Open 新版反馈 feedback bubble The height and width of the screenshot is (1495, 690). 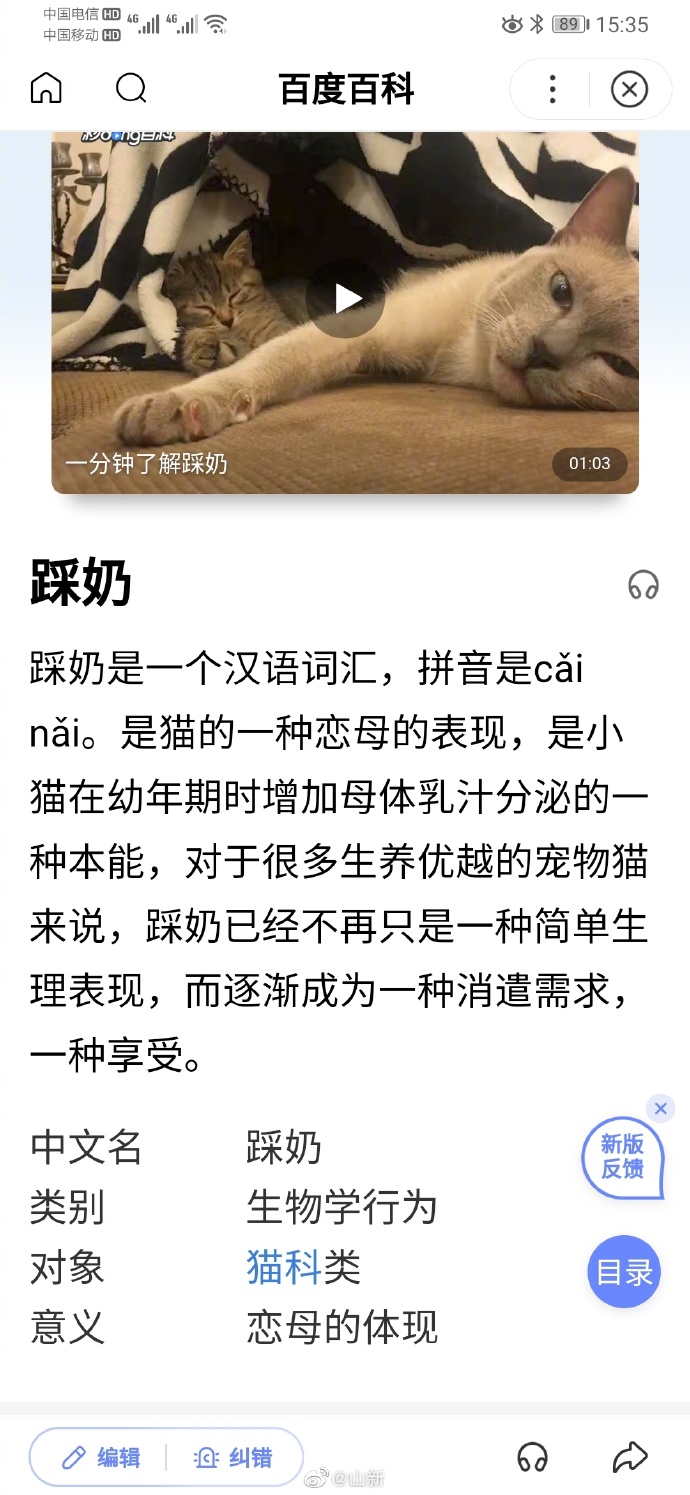pyautogui.click(x=622, y=1157)
